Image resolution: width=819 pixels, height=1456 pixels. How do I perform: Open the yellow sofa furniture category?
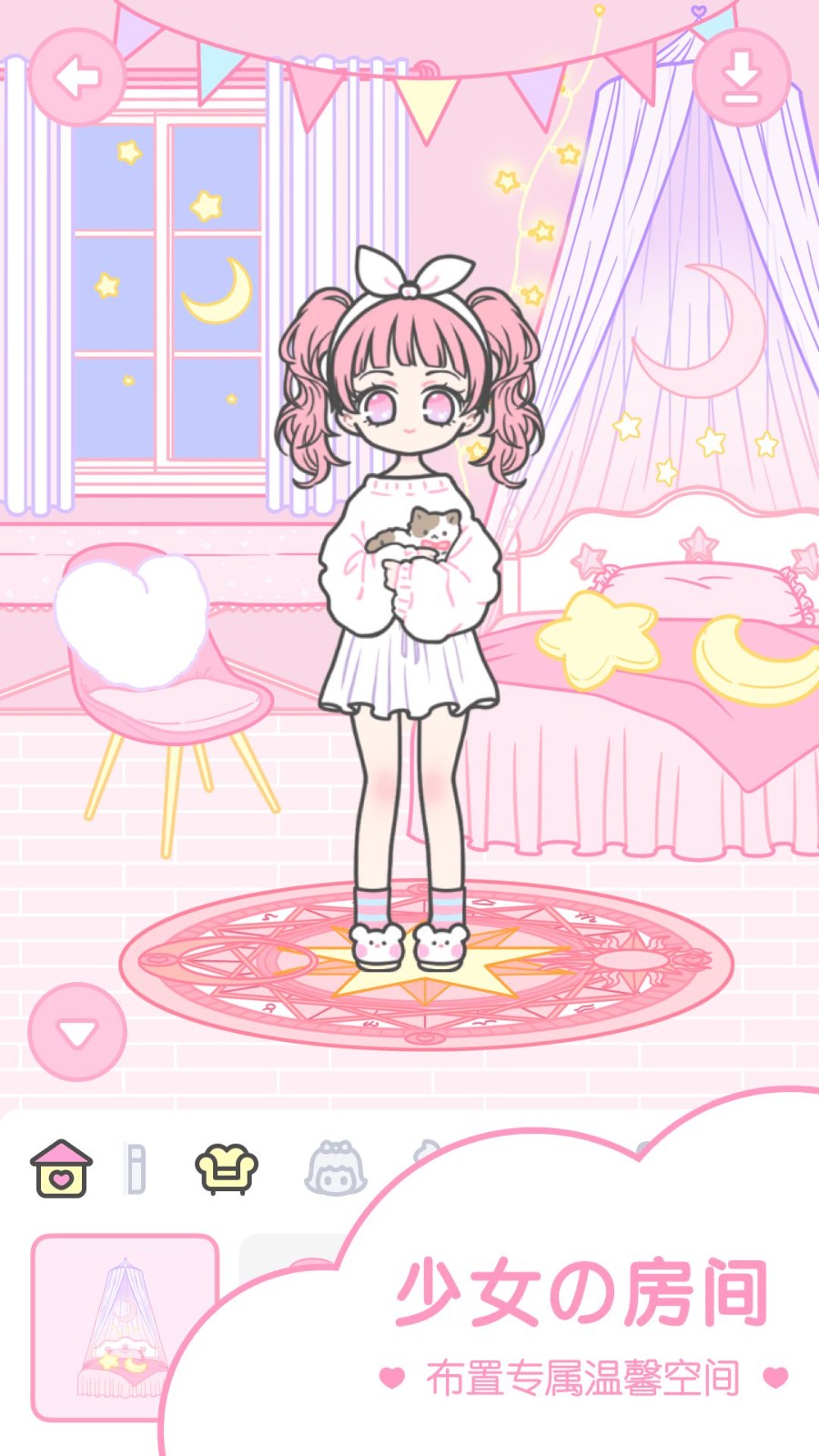pos(225,1168)
